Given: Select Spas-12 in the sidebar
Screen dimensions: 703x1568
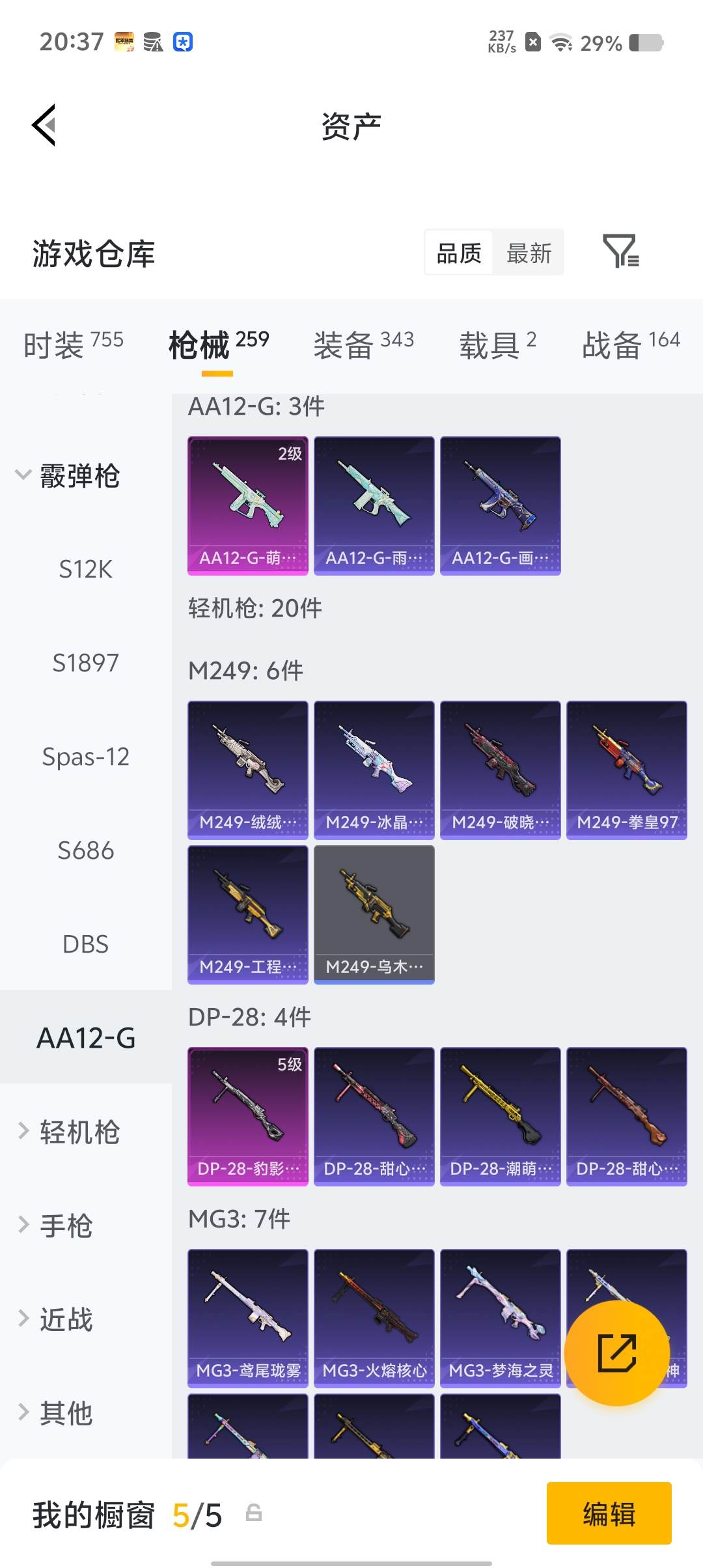Looking at the screenshot, I should (x=85, y=757).
